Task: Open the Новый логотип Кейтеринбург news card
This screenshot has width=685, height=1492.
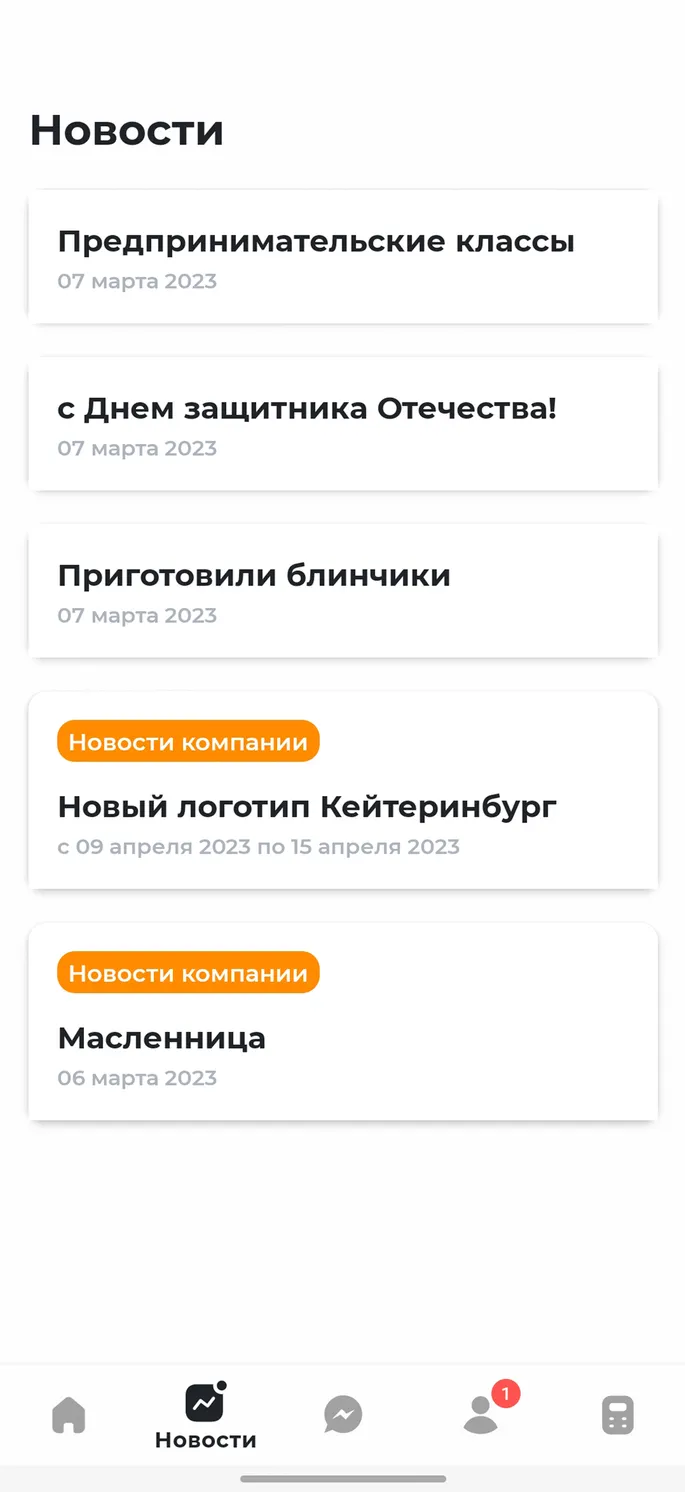Action: (x=343, y=790)
